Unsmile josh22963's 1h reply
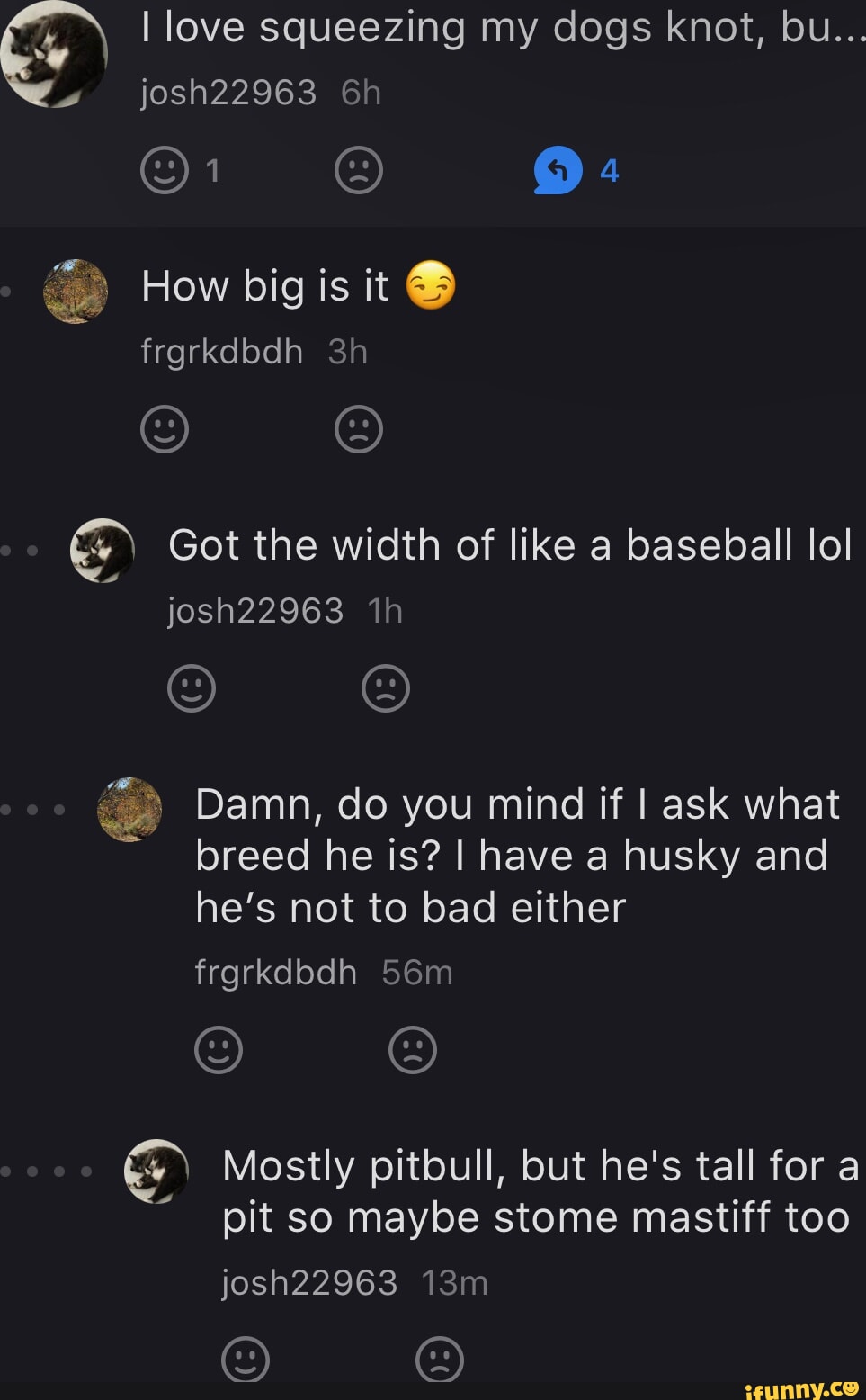 (x=386, y=688)
